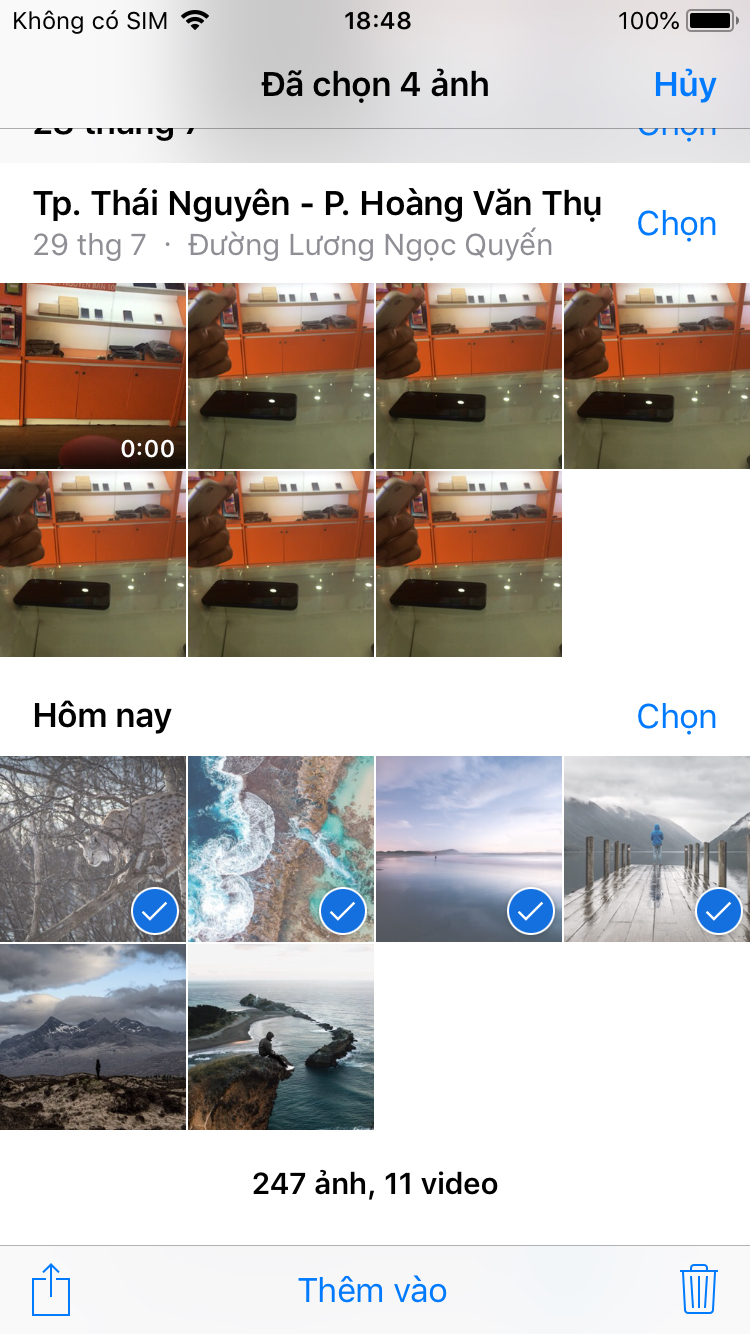750x1334 pixels.
Task: Share the selected photos
Action: coord(51,1290)
